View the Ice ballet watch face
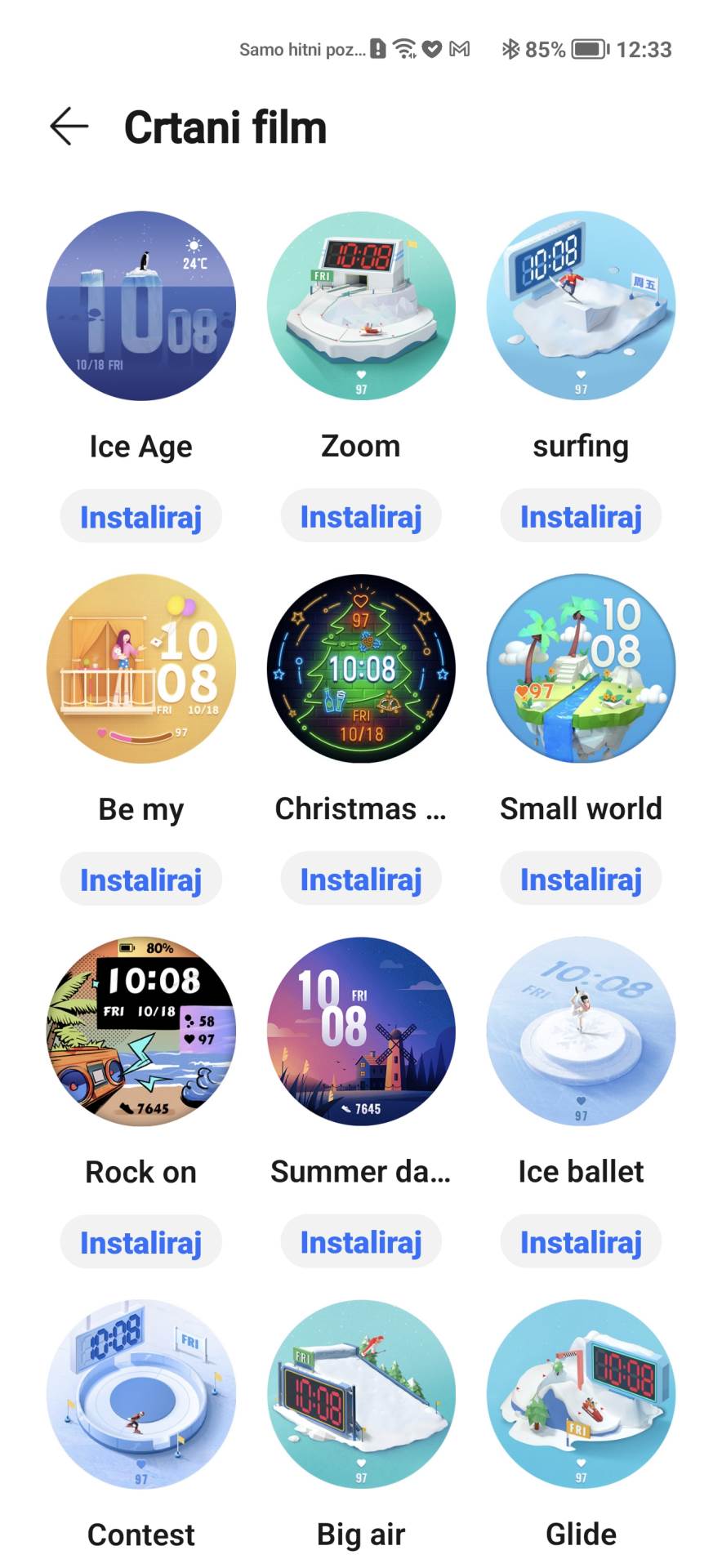Screen dimensions: 722x1568 point(581,1031)
